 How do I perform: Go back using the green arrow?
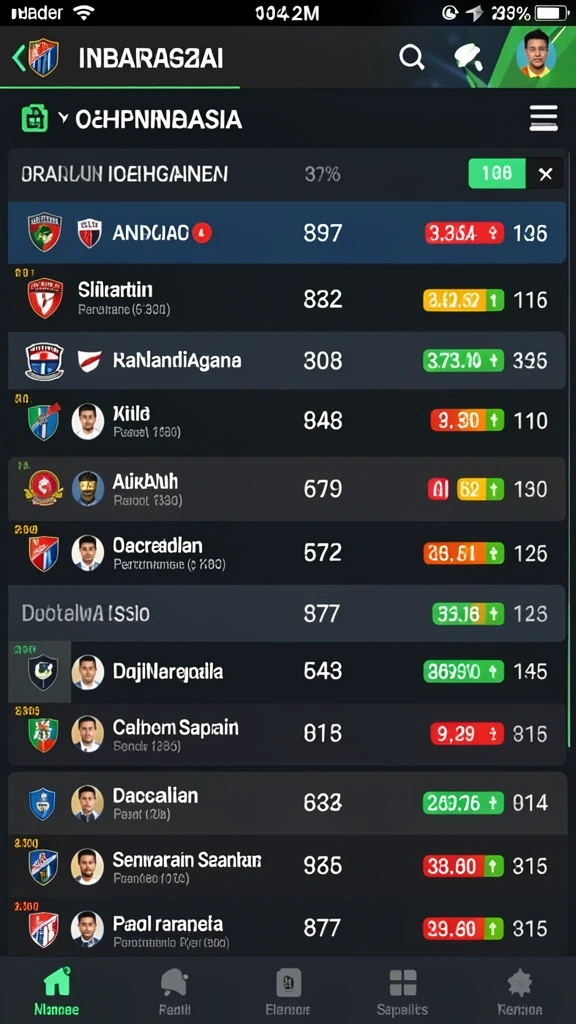[x=18, y=58]
